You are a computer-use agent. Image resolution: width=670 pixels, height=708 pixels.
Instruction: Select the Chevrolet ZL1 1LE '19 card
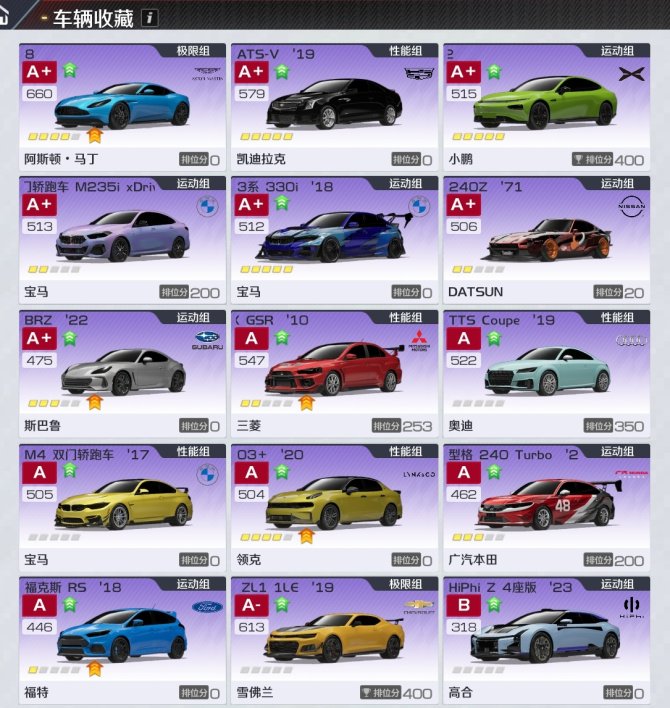click(x=333, y=638)
